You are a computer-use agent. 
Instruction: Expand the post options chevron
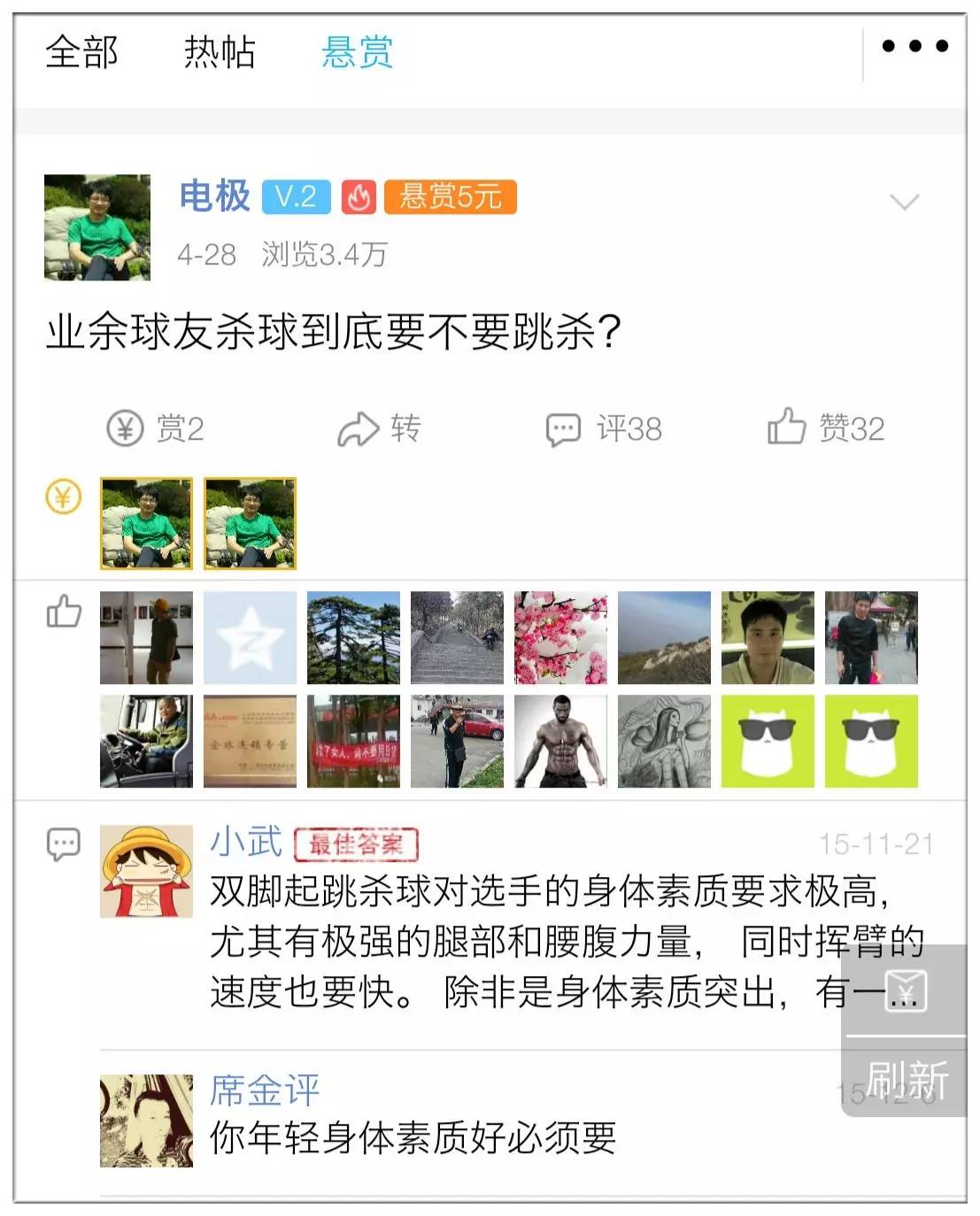tap(904, 202)
